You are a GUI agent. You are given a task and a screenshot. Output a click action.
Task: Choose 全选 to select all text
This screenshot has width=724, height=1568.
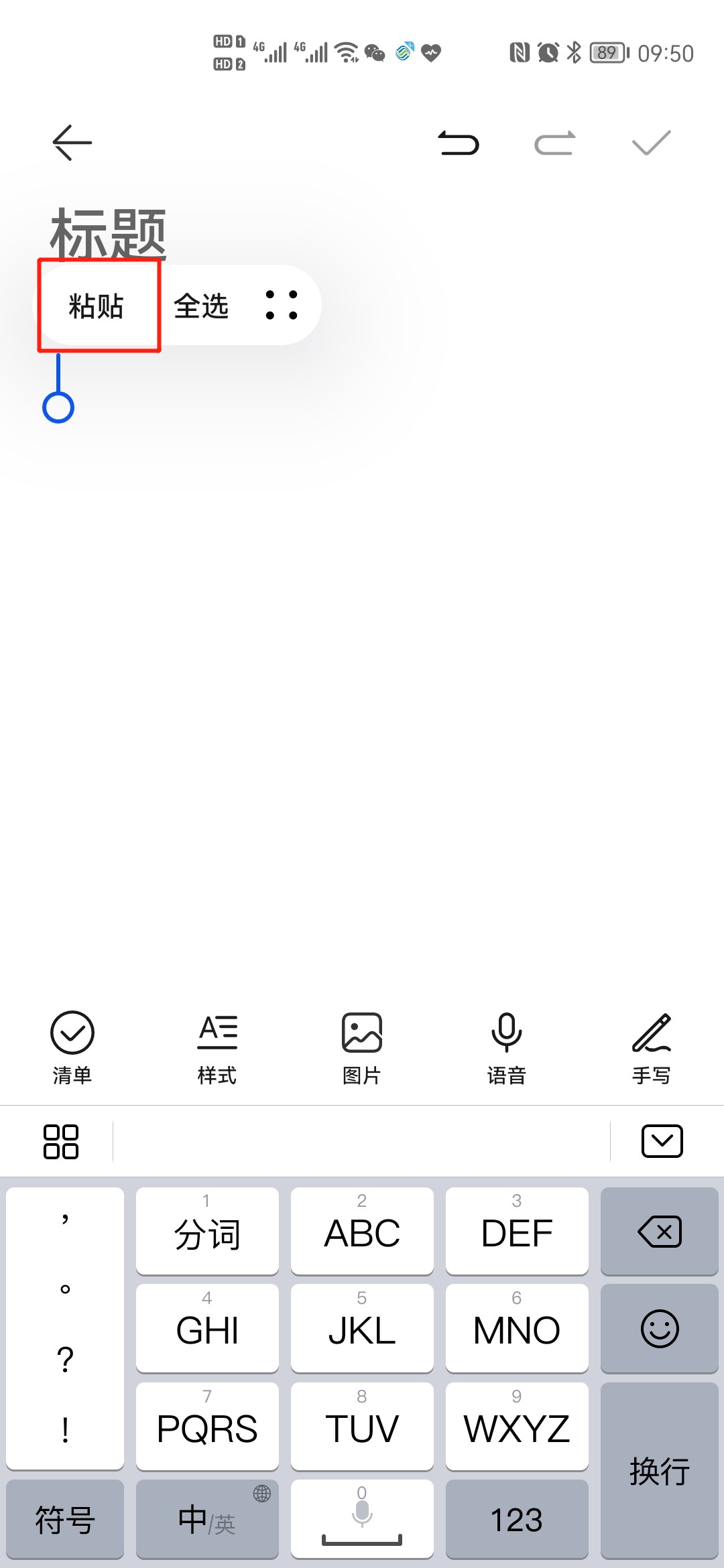point(201,306)
